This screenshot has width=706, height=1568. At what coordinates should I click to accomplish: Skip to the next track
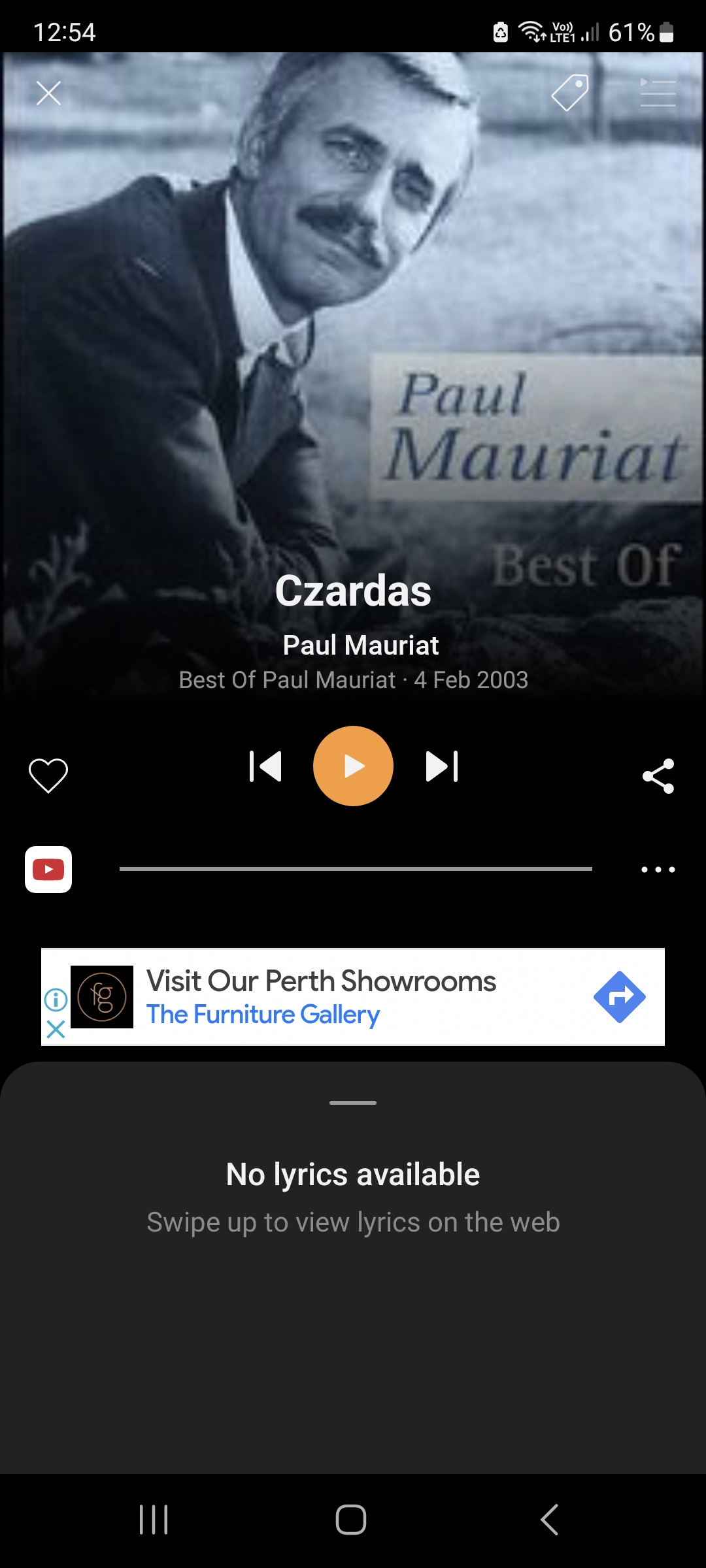[442, 766]
